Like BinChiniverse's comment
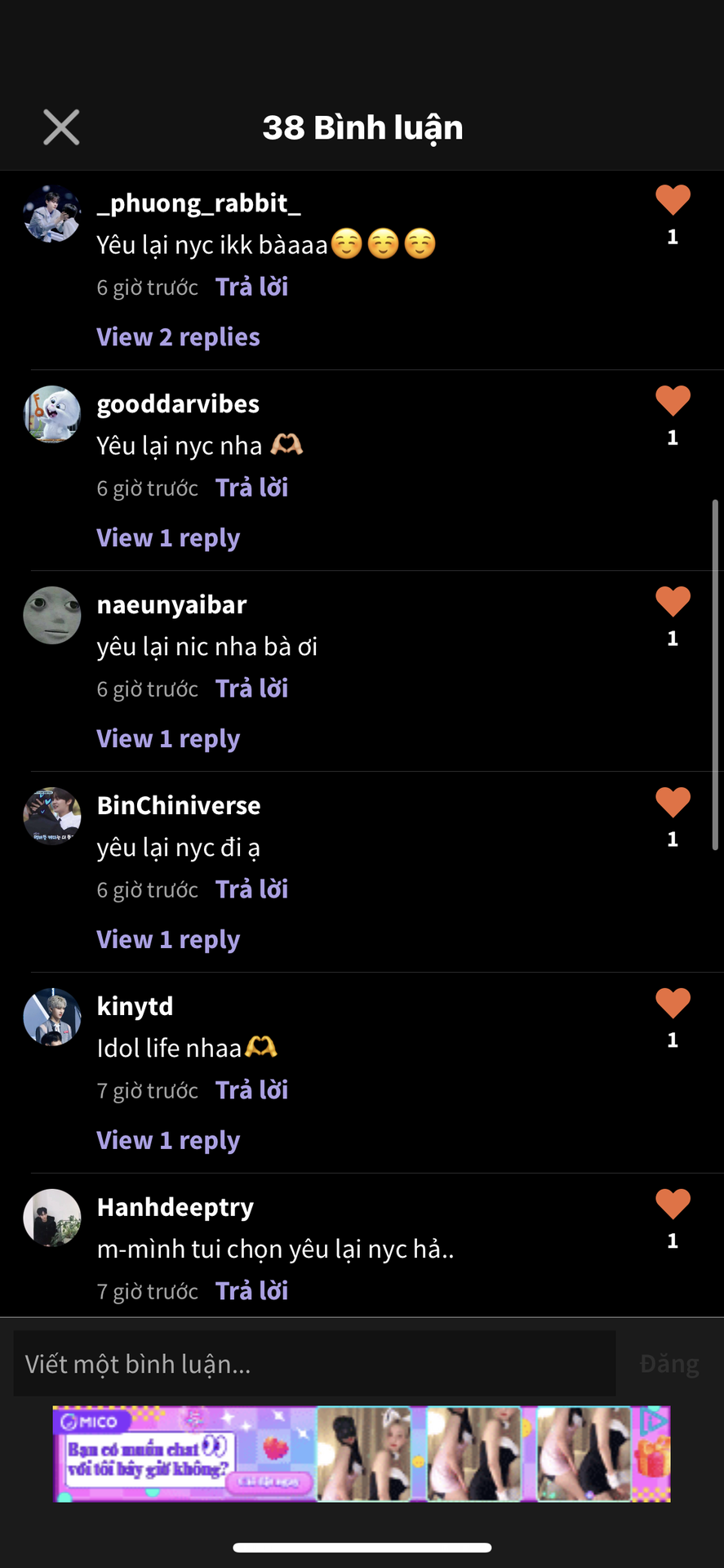The image size is (724, 1568). point(673,803)
